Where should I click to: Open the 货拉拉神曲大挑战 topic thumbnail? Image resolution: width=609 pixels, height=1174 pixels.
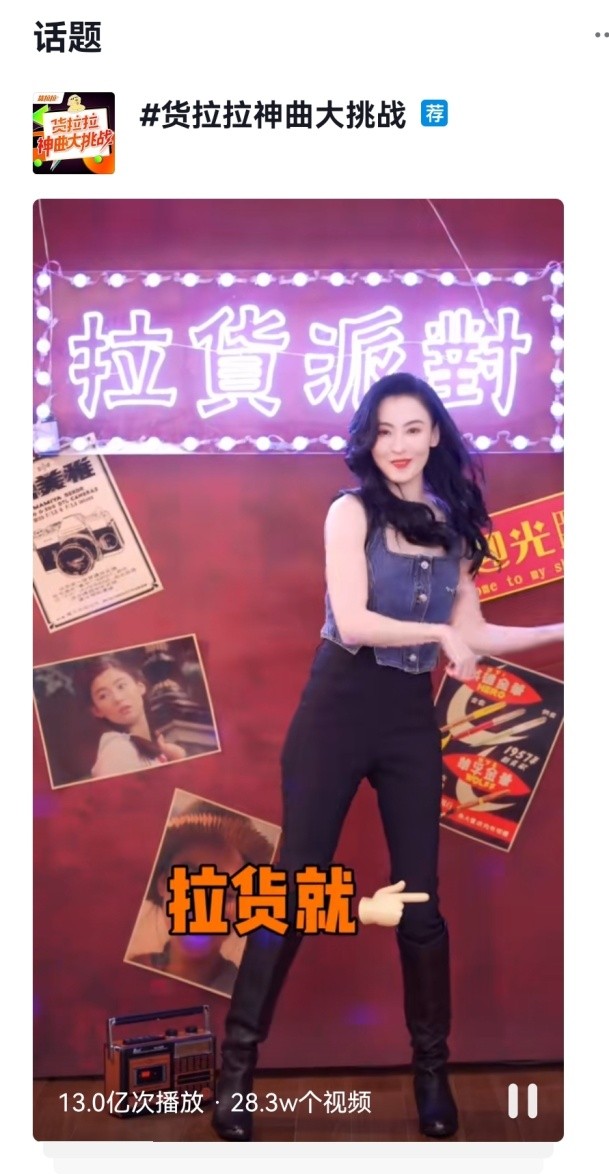(74, 133)
